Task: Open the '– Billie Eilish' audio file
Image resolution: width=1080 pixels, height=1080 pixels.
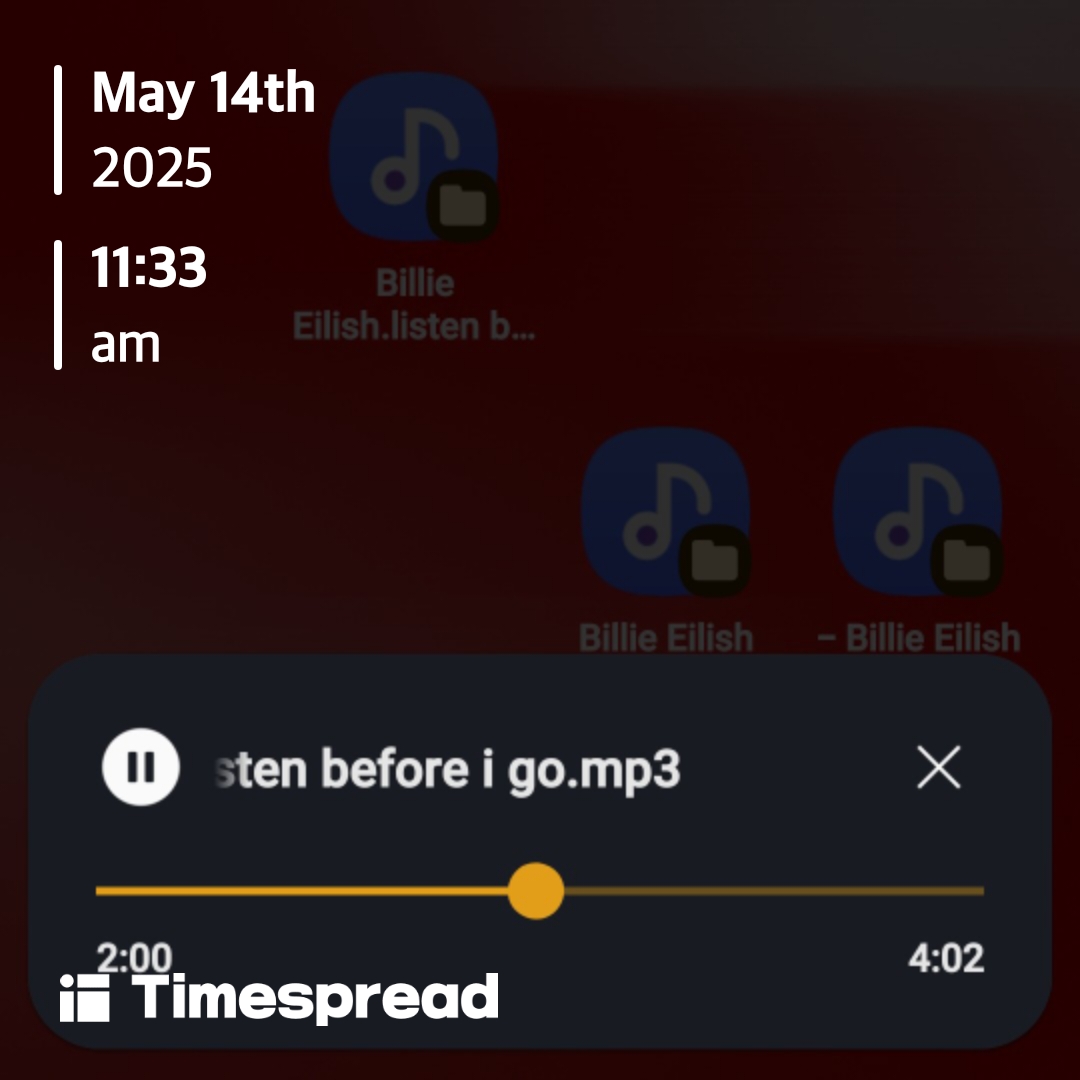Action: click(917, 513)
